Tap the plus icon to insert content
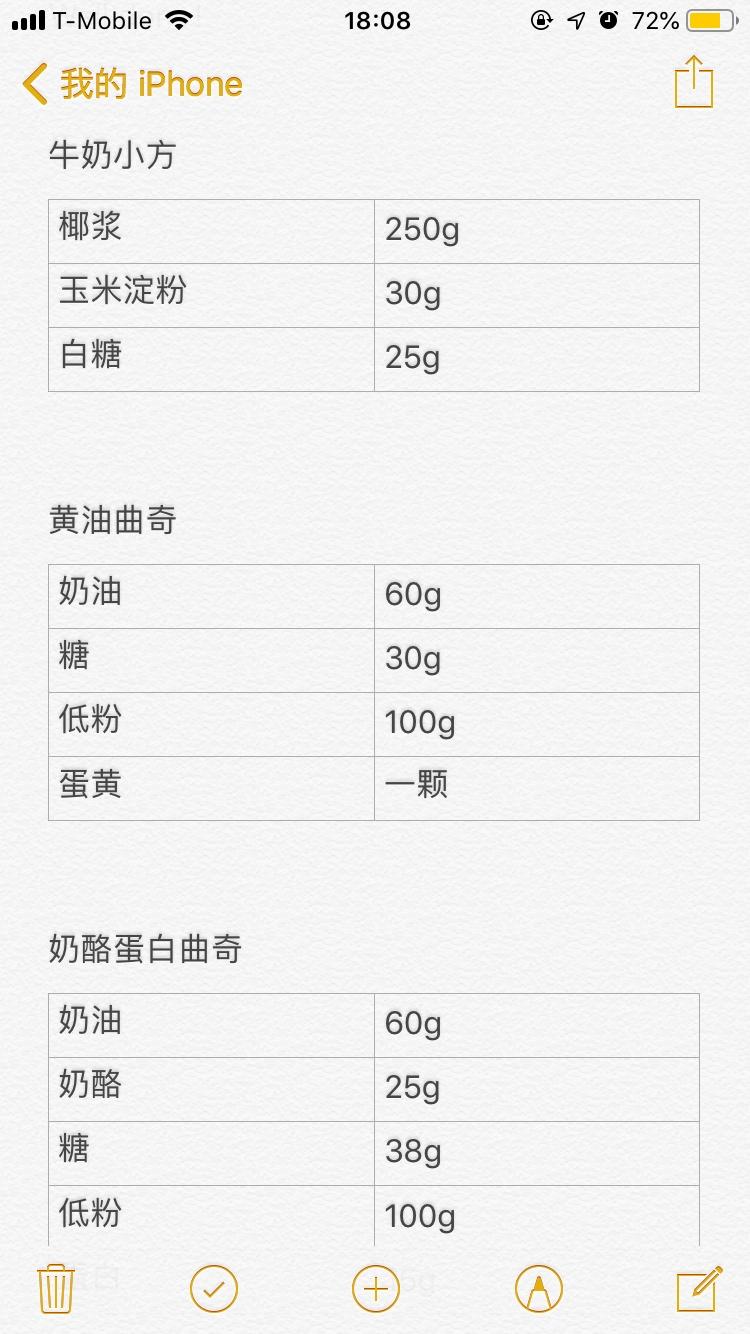Screen dimensions: 750x1334 (373, 1290)
